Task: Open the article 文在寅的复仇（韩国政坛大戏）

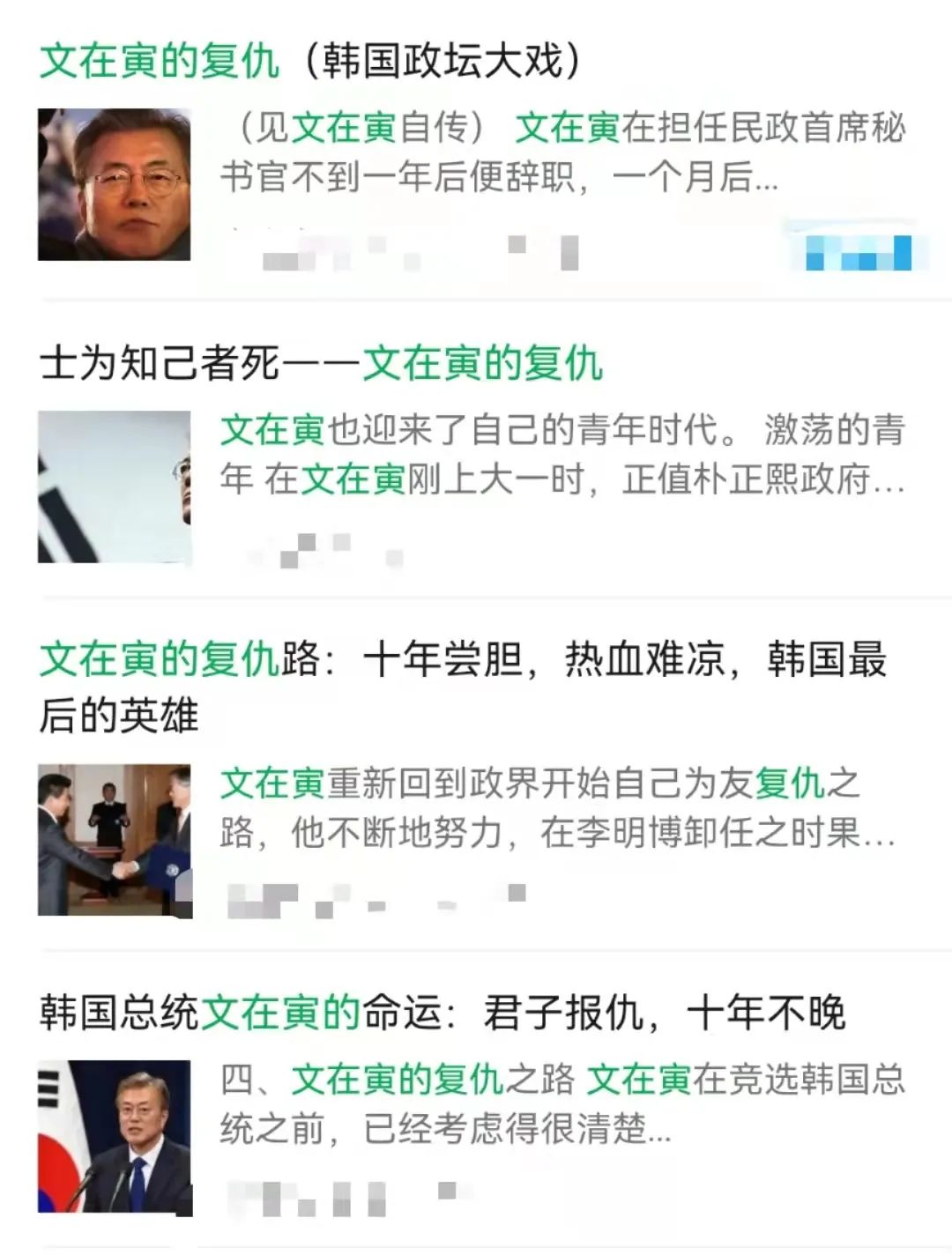Action: point(310,62)
